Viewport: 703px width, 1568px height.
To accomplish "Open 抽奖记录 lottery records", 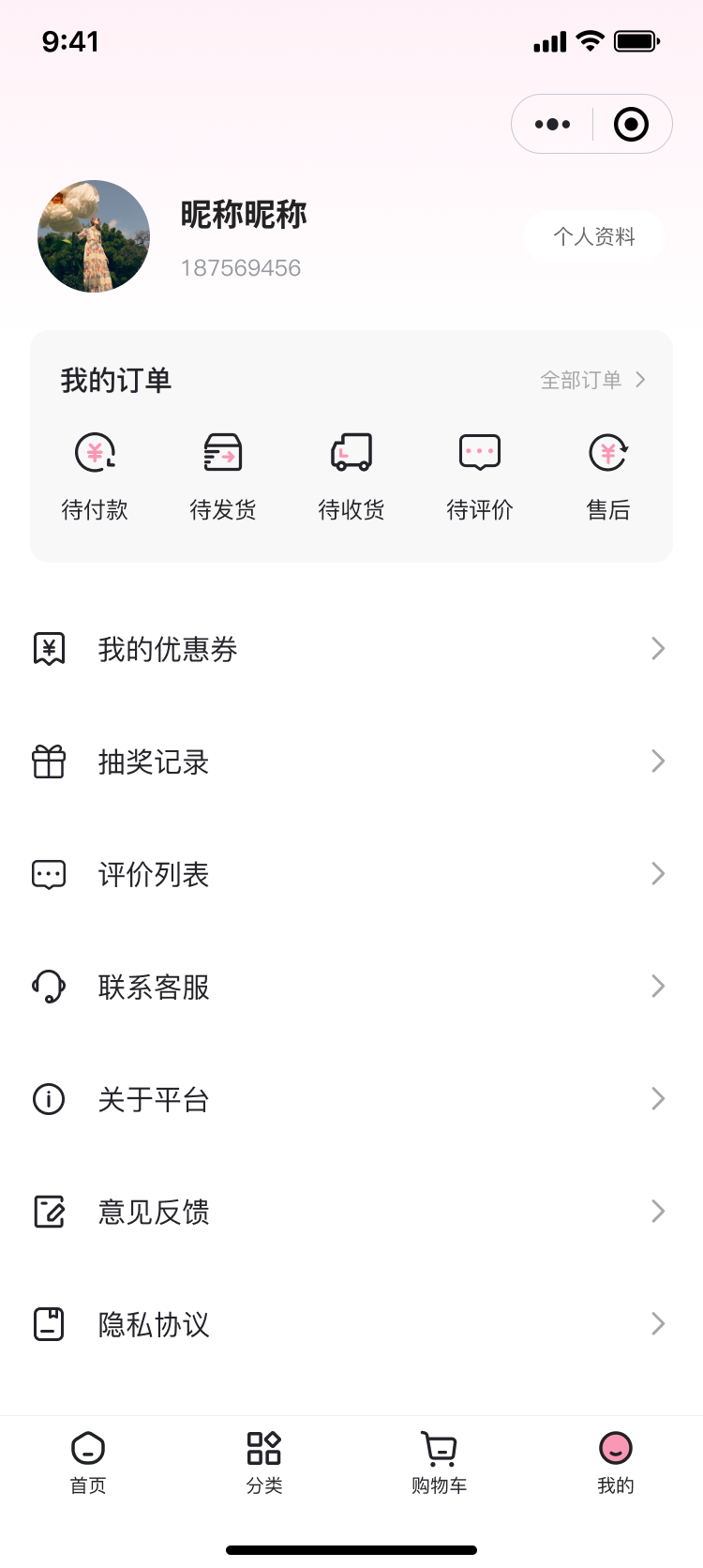I will 351,761.
